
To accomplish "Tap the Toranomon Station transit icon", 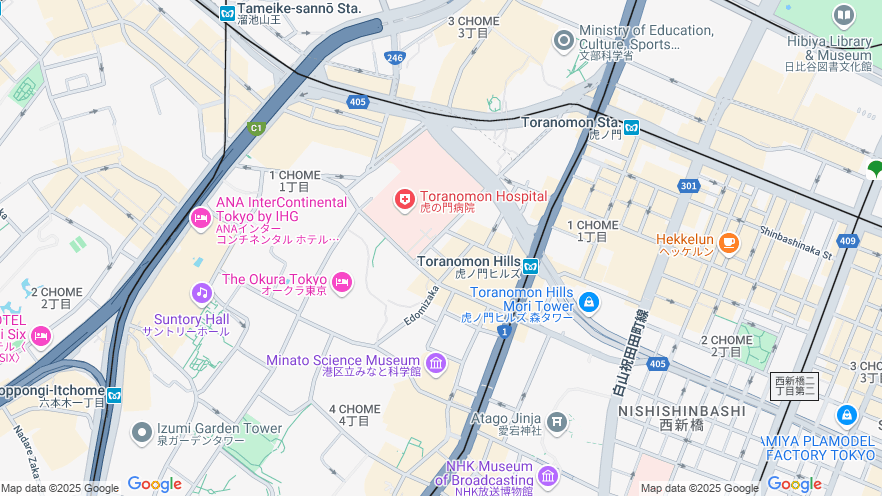I will [631, 126].
